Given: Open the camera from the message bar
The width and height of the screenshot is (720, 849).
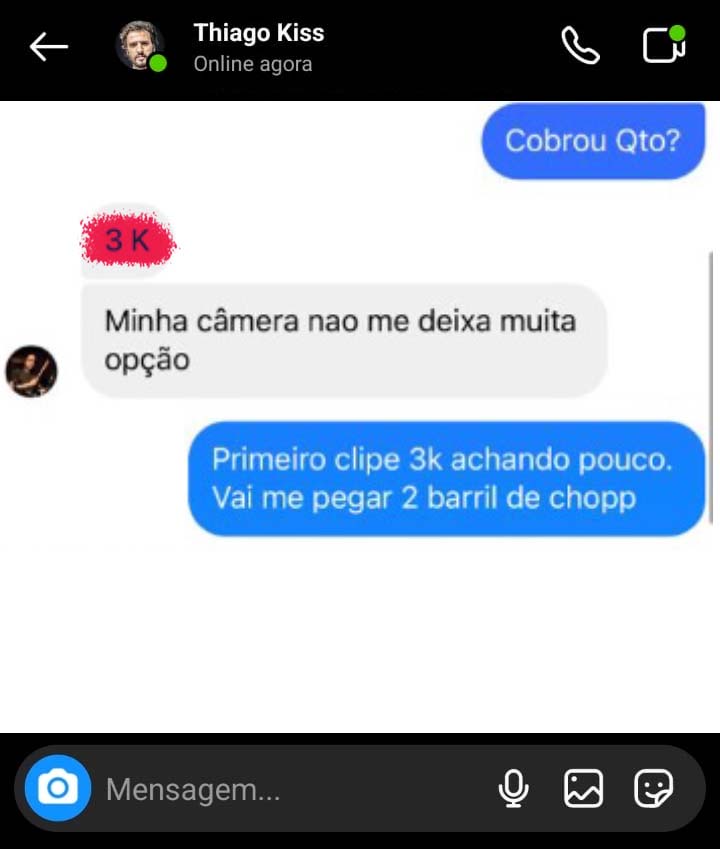Looking at the screenshot, I should 58,788.
